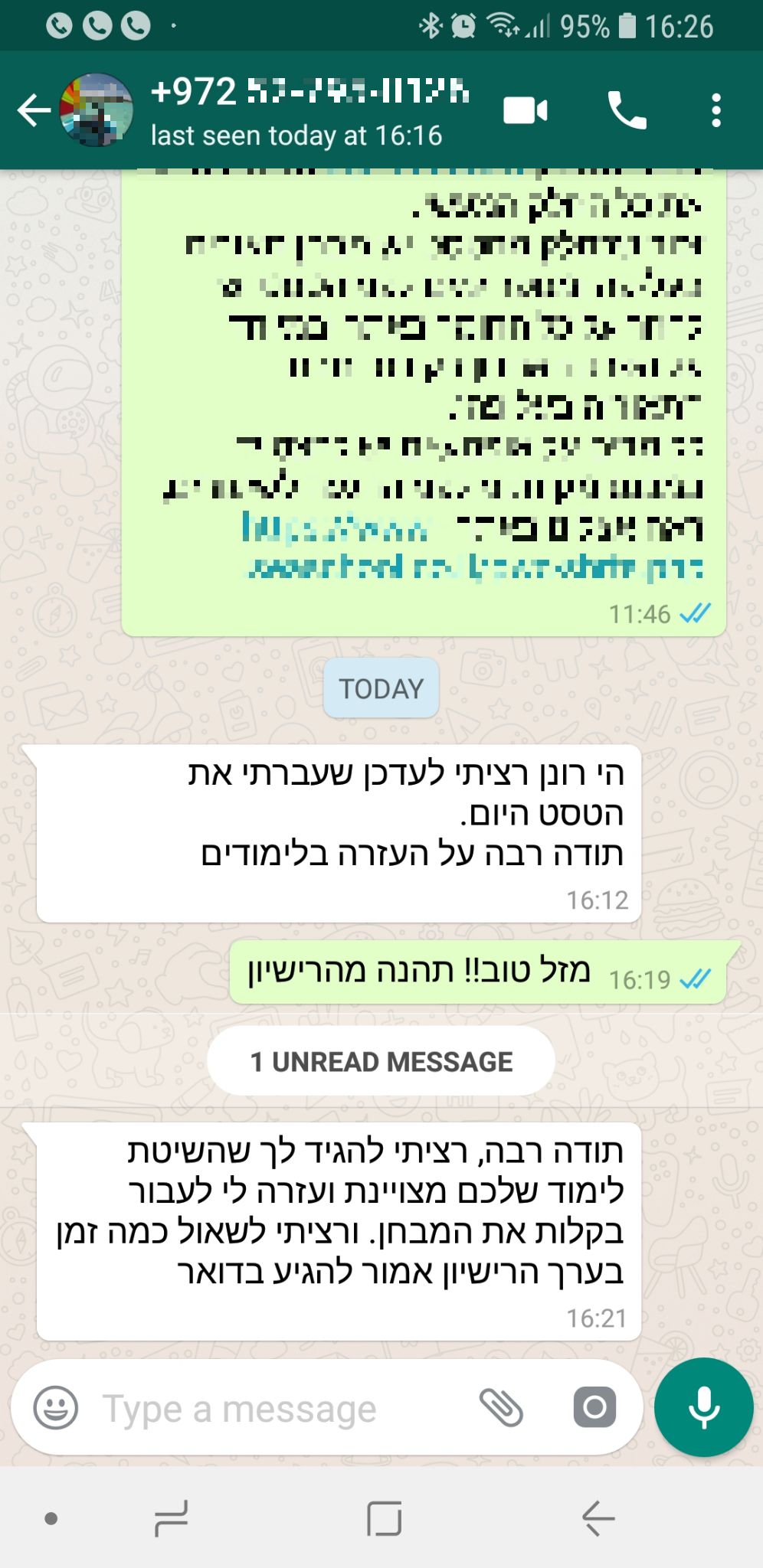
Task: Open recent apps from the navigation bar
Action: click(x=171, y=1517)
